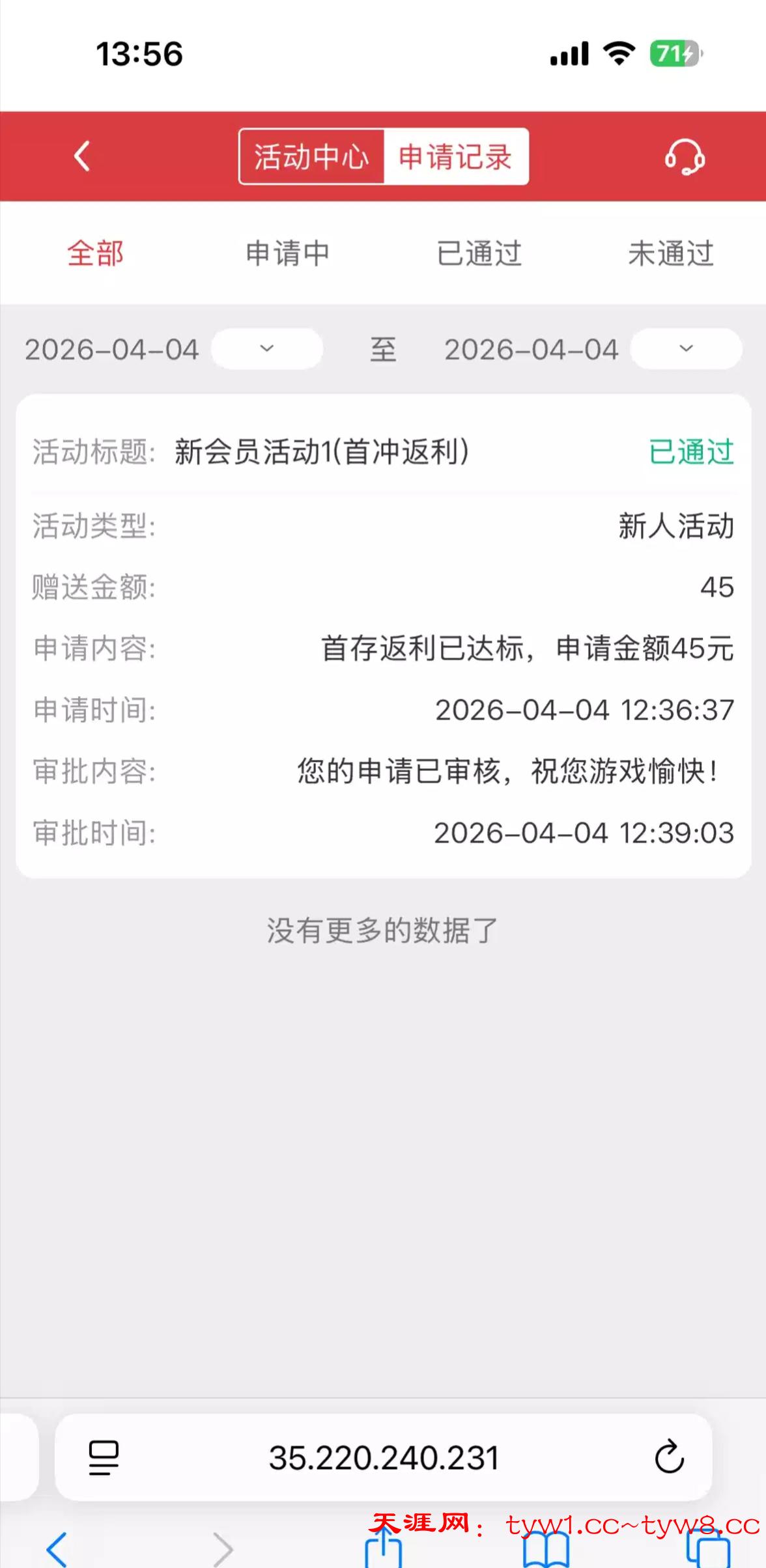Filter by 已通过 tab
This screenshot has width=766, height=1568.
click(x=479, y=253)
